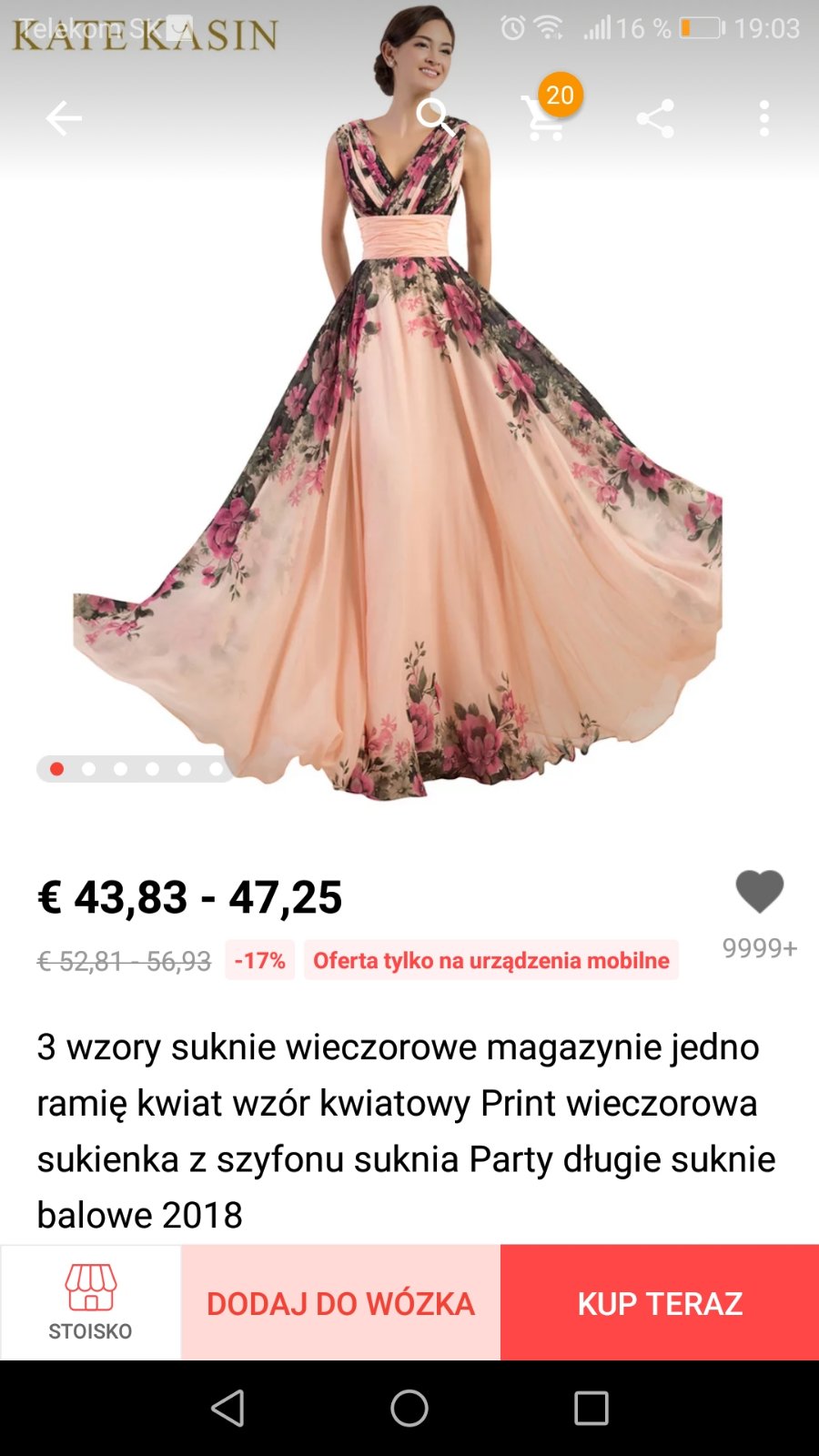The width and height of the screenshot is (819, 1456).
Task: Tap the system home button
Action: tap(409, 1408)
